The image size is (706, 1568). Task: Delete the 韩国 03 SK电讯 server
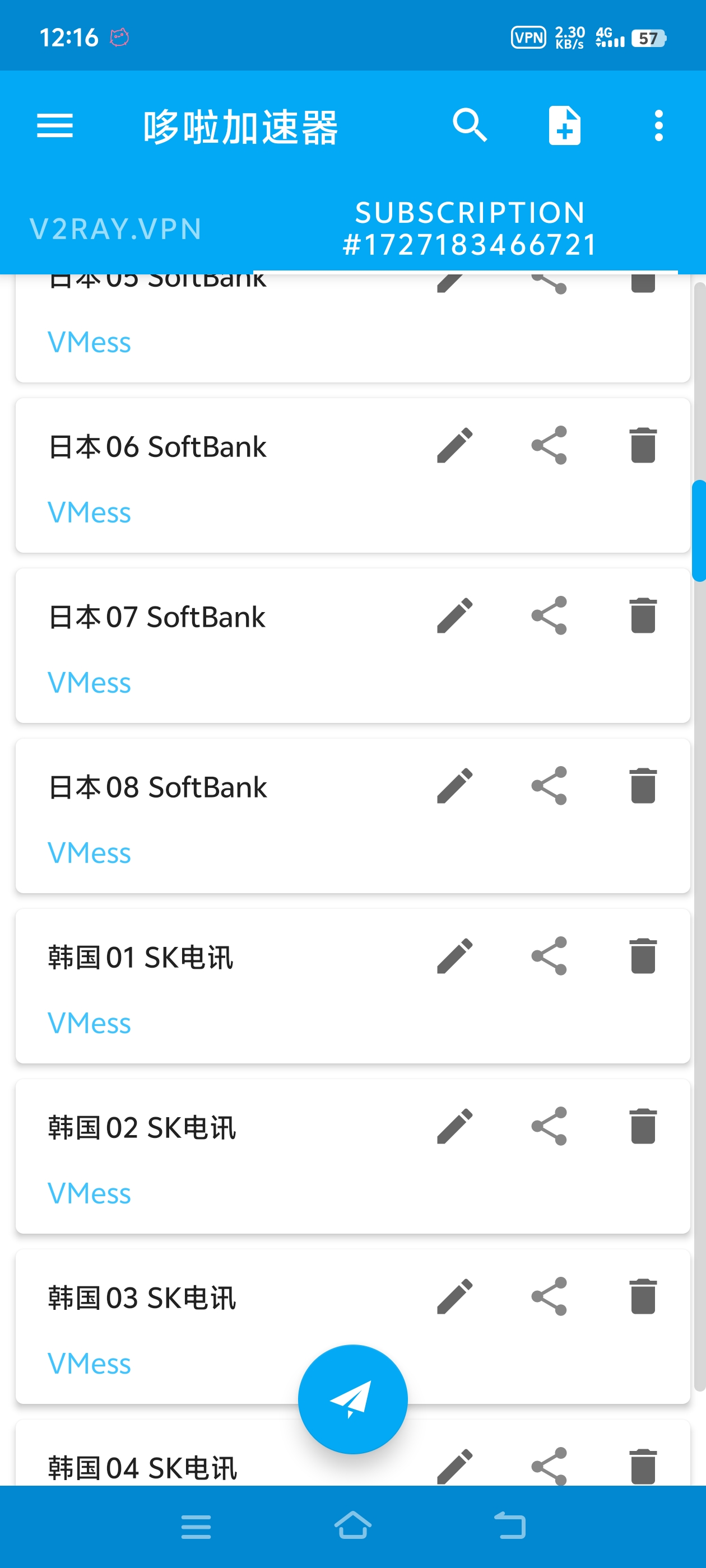coord(643,1296)
